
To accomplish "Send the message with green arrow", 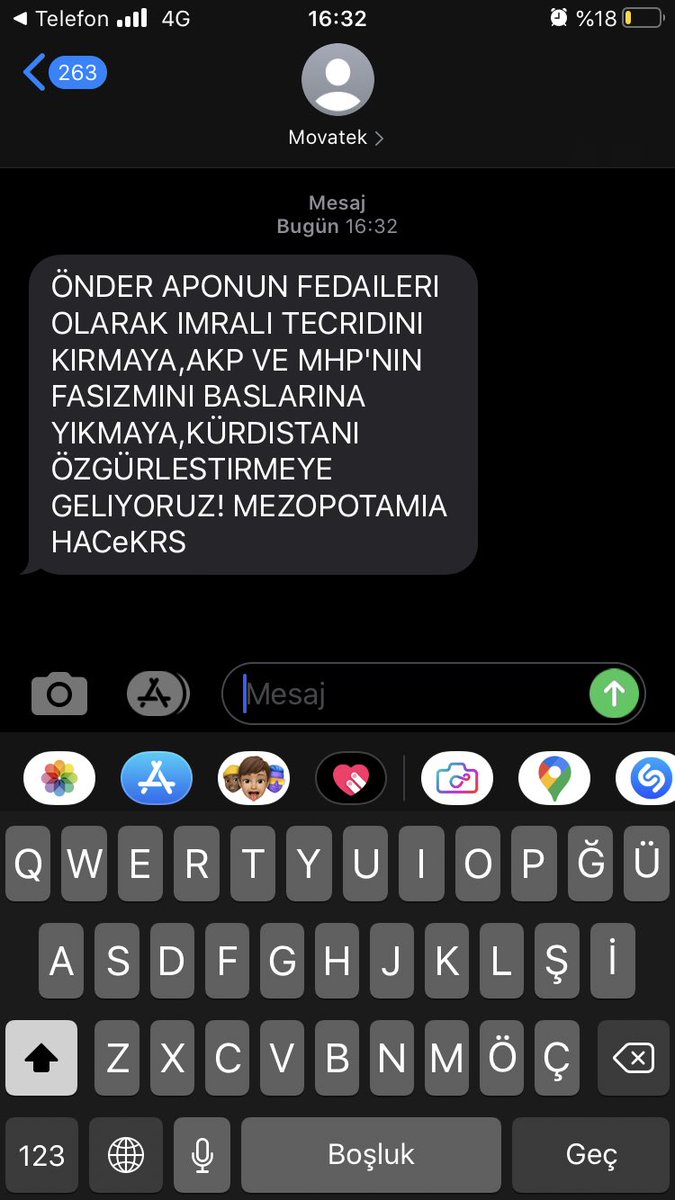I will 614,693.
